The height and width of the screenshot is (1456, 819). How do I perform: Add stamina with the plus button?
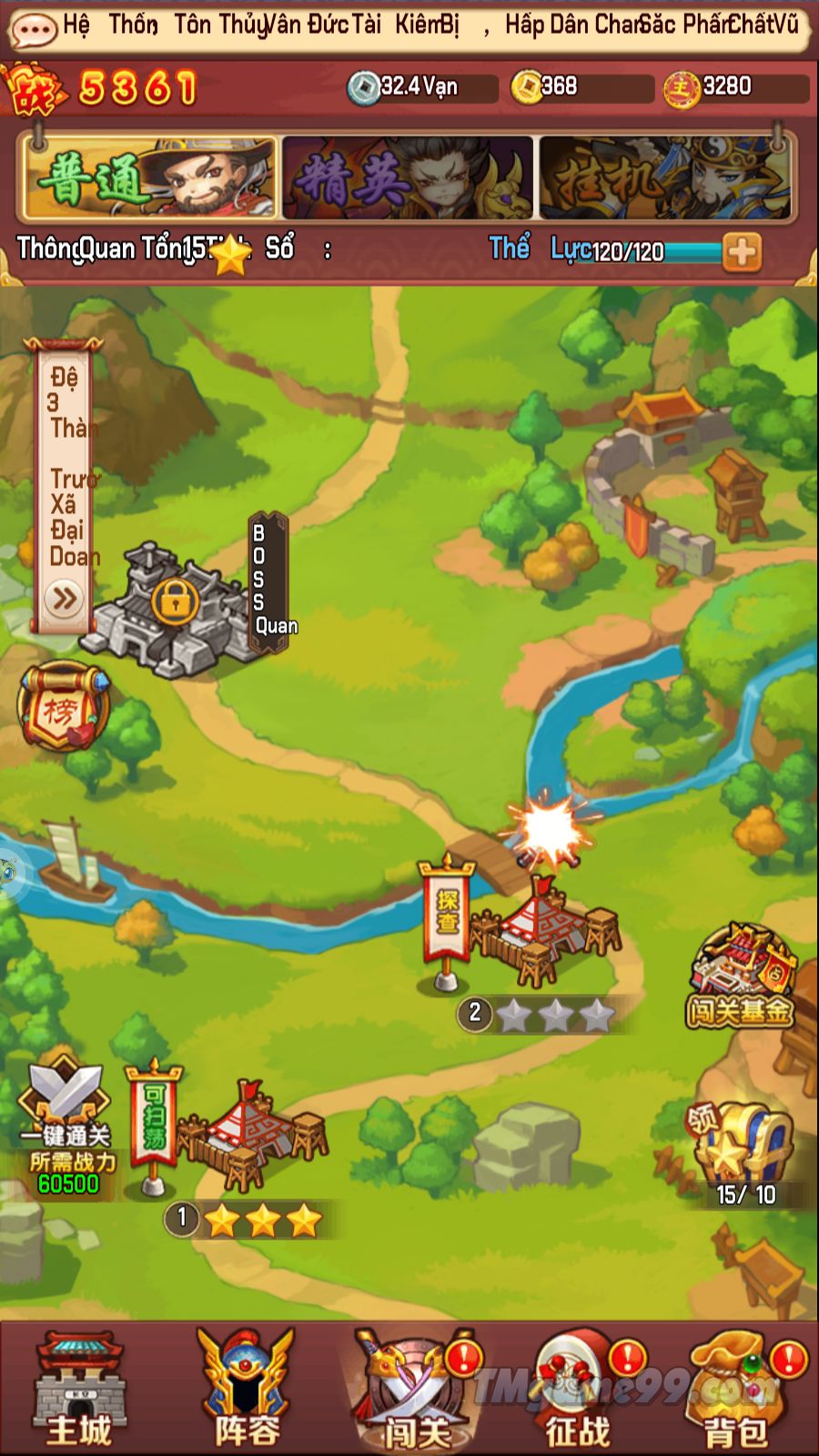pyautogui.click(x=743, y=252)
